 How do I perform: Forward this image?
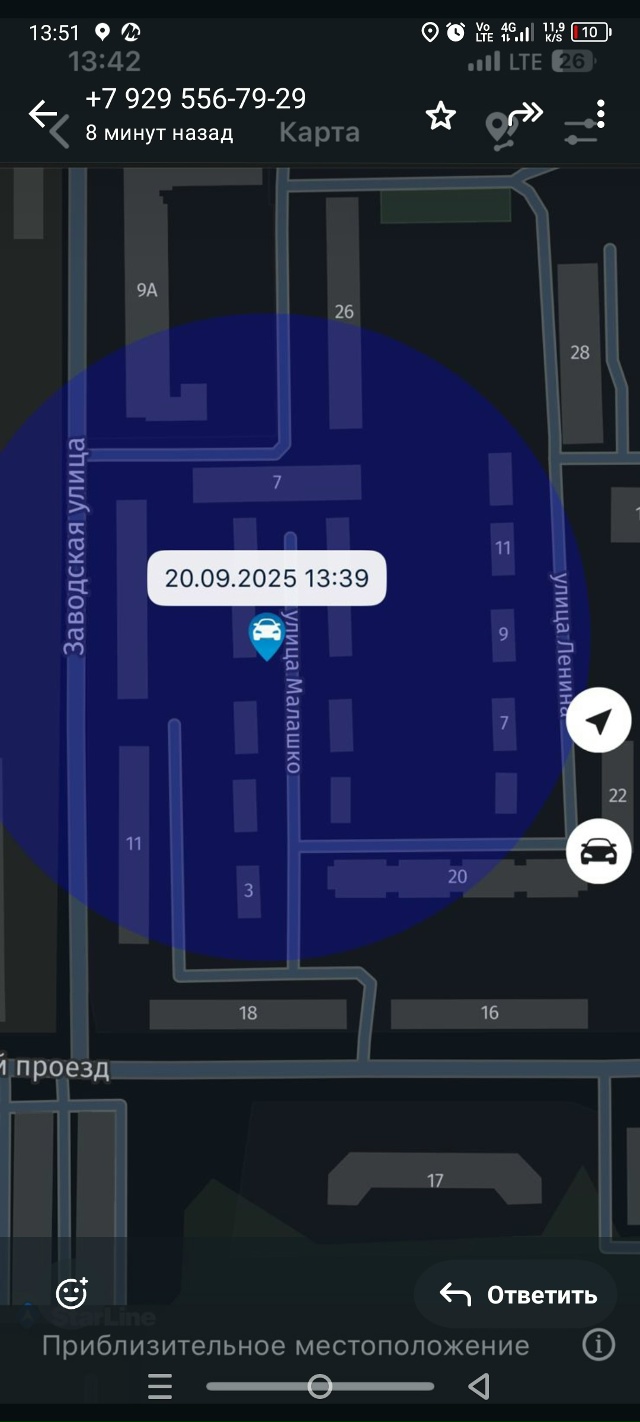(526, 113)
